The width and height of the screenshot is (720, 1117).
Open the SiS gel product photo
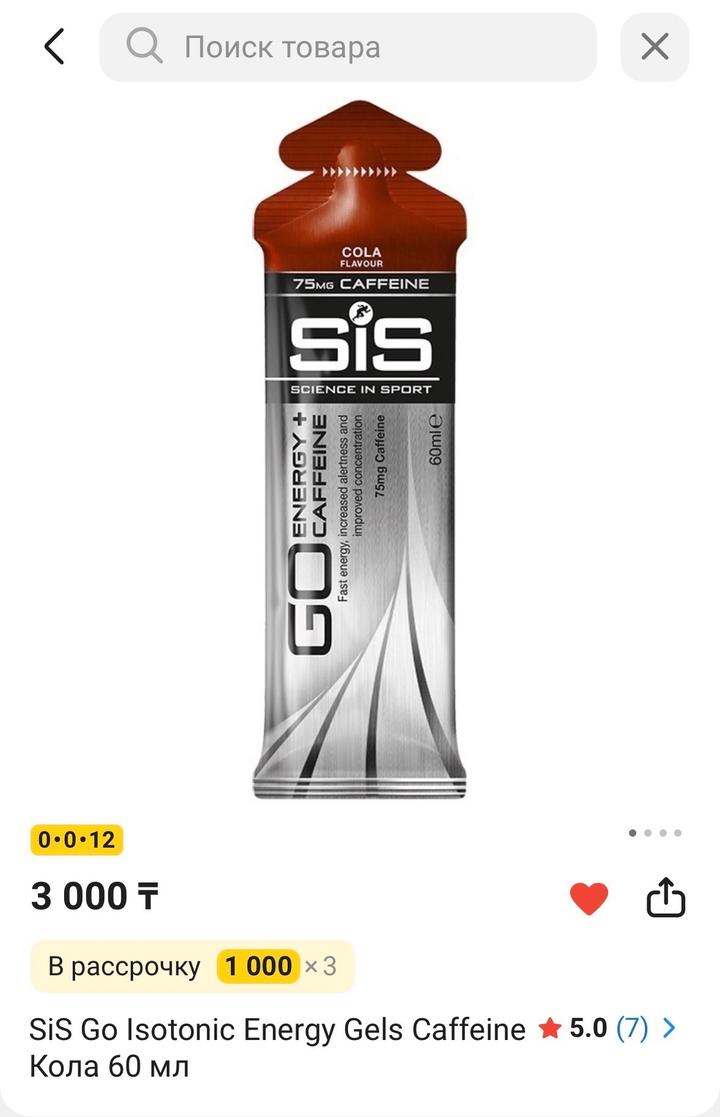click(360, 450)
